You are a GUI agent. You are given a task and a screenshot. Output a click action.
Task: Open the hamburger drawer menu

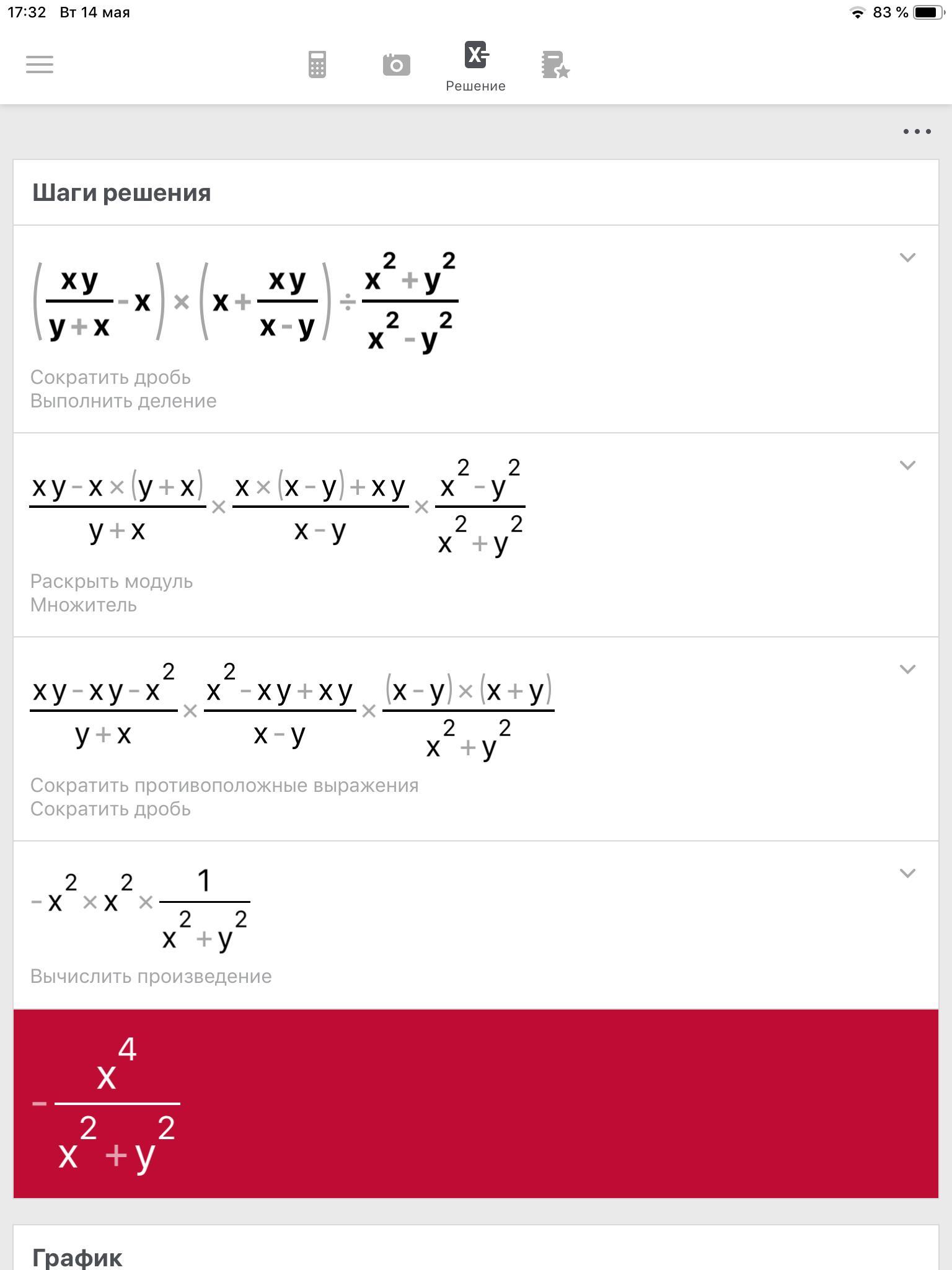tap(40, 64)
